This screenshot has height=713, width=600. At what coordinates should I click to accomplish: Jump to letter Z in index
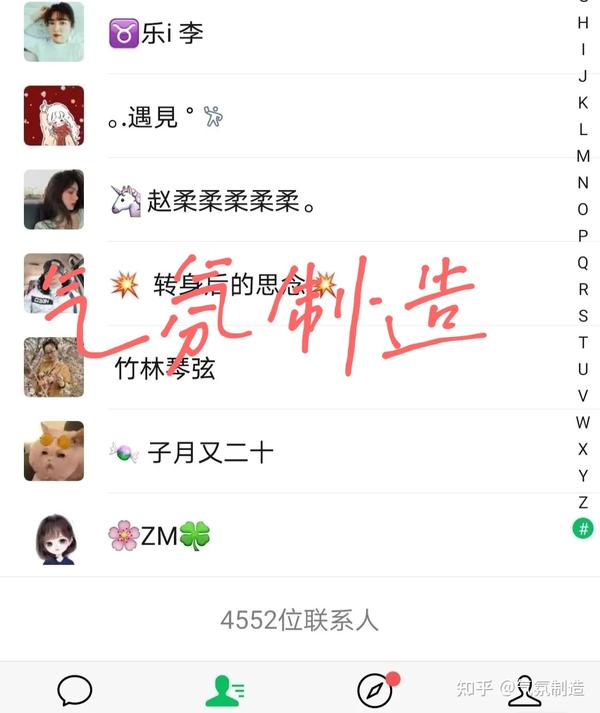pyautogui.click(x=583, y=502)
